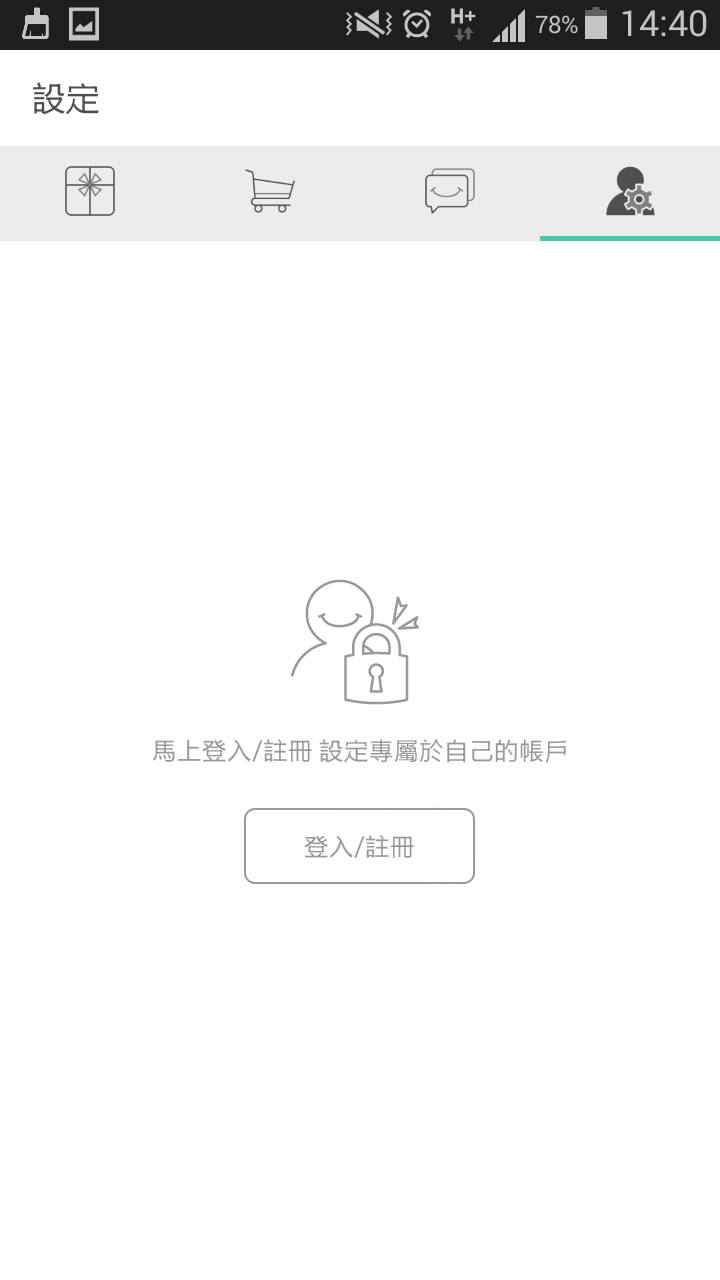Open the shopping cart tab
This screenshot has height=1280, width=720.
tap(270, 191)
